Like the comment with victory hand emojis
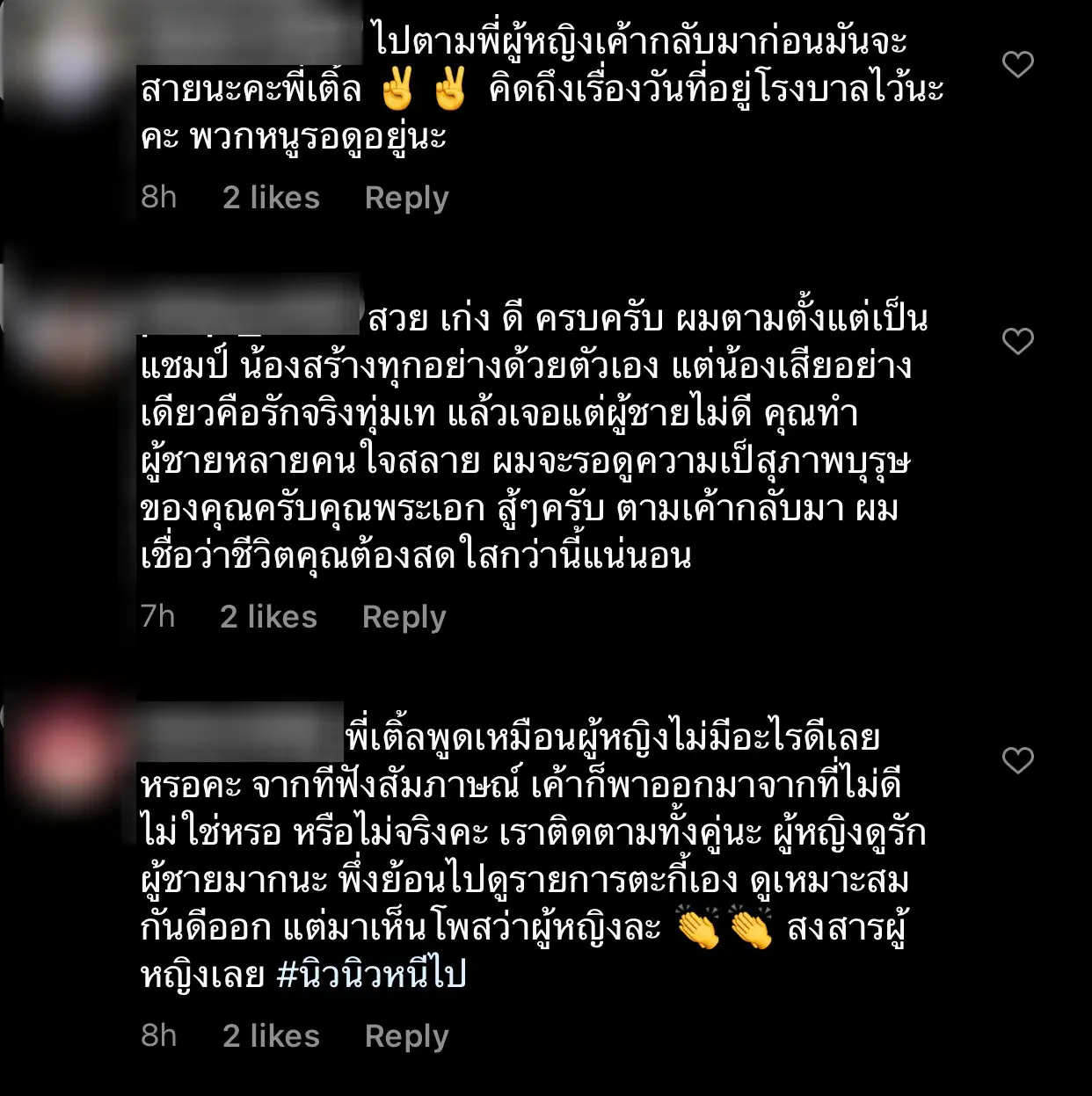Viewport: 1092px width, 1096px height. [1017, 64]
